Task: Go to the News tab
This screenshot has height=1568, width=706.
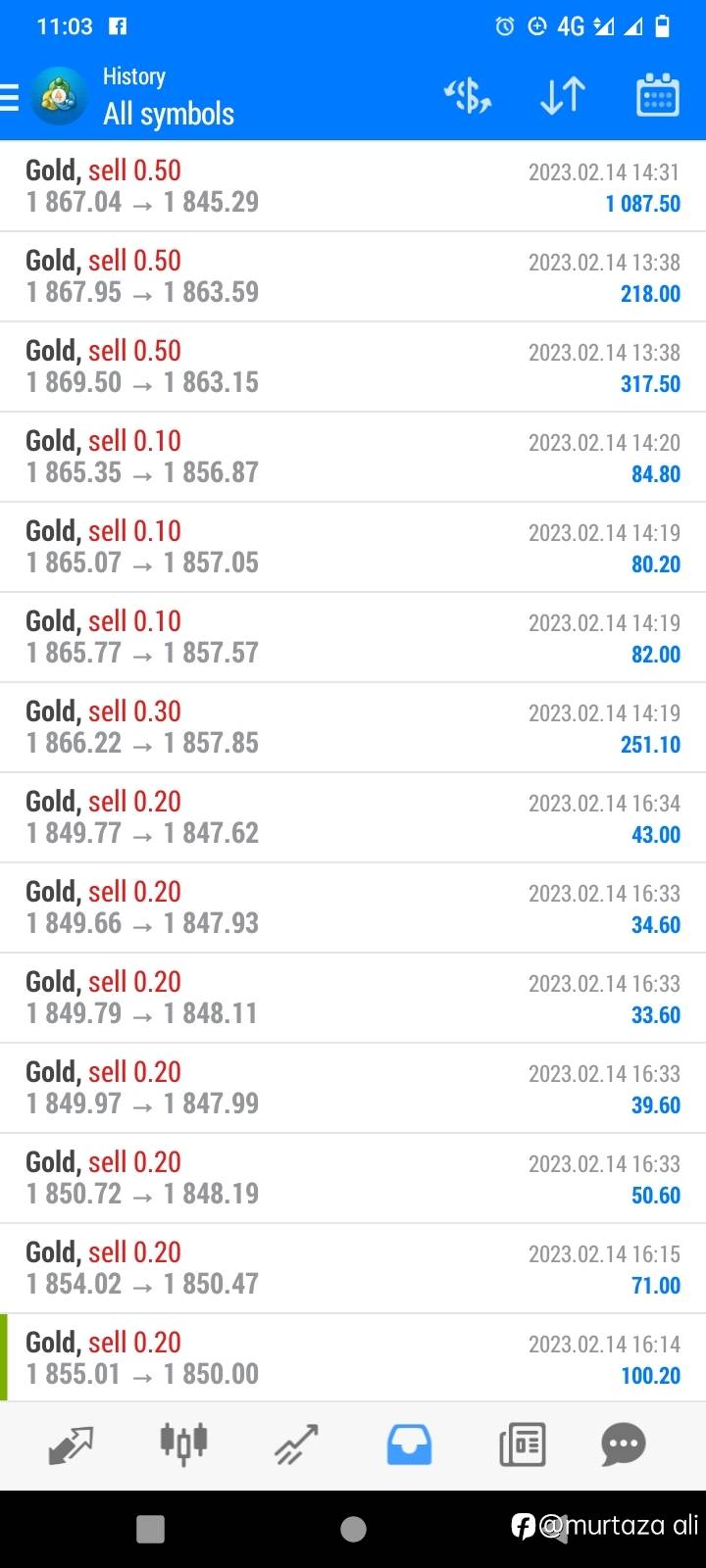Action: 522,1445
